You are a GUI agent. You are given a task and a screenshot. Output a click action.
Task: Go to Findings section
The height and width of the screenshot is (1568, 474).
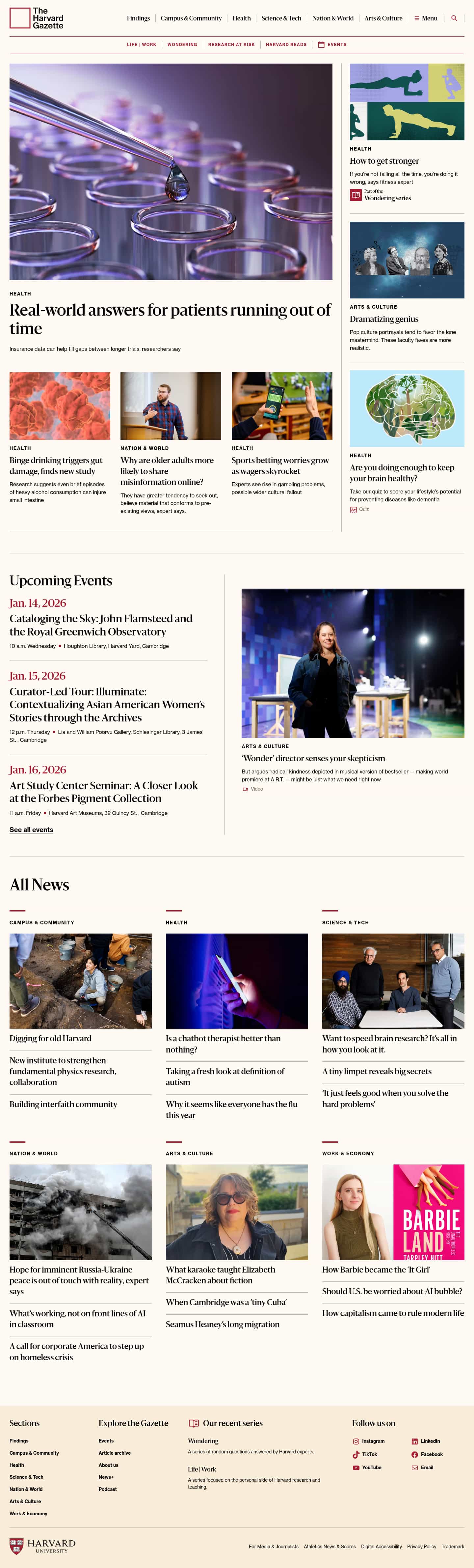point(138,18)
